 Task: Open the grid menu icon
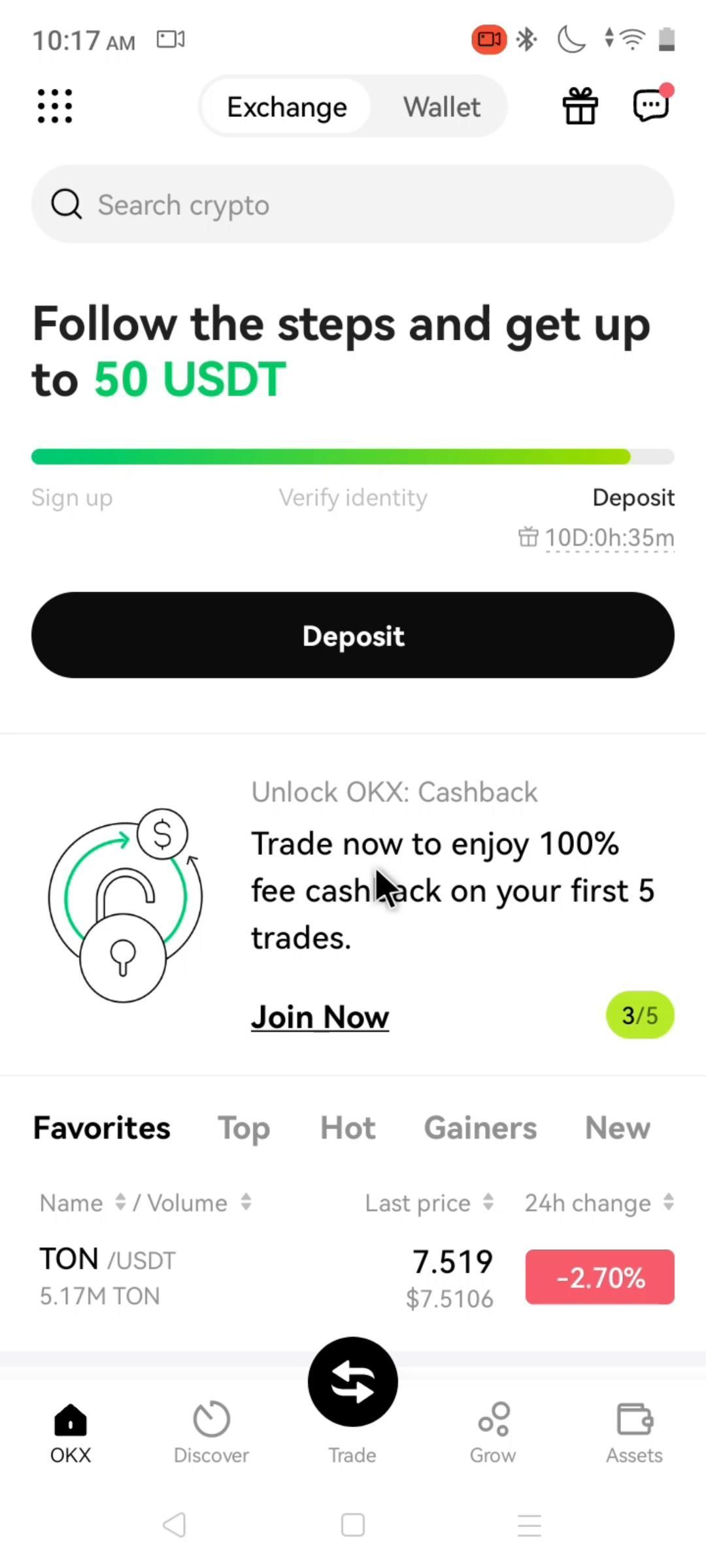(x=55, y=106)
